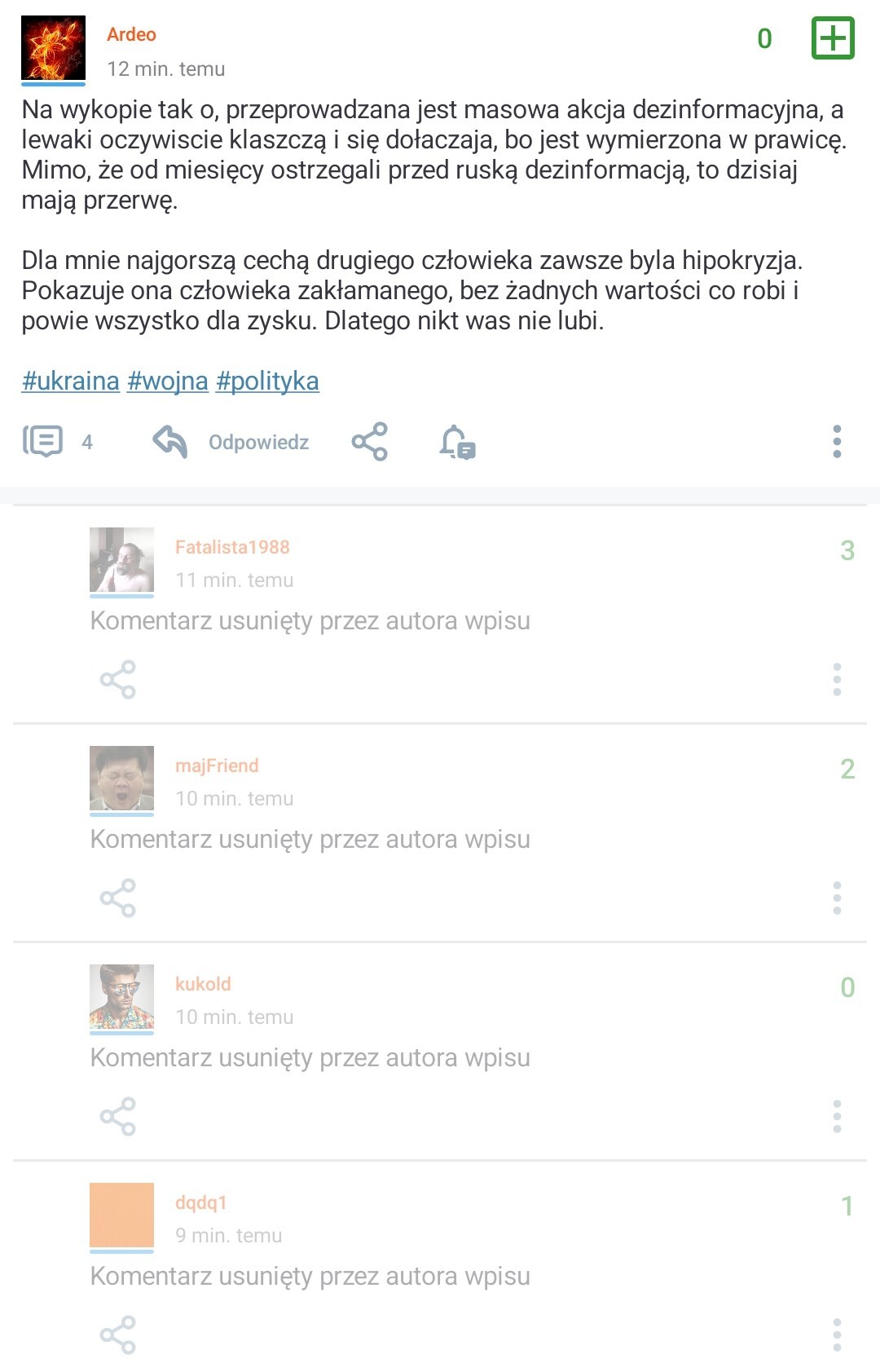
Task: Open the #wojna hashtag
Action: click(168, 381)
